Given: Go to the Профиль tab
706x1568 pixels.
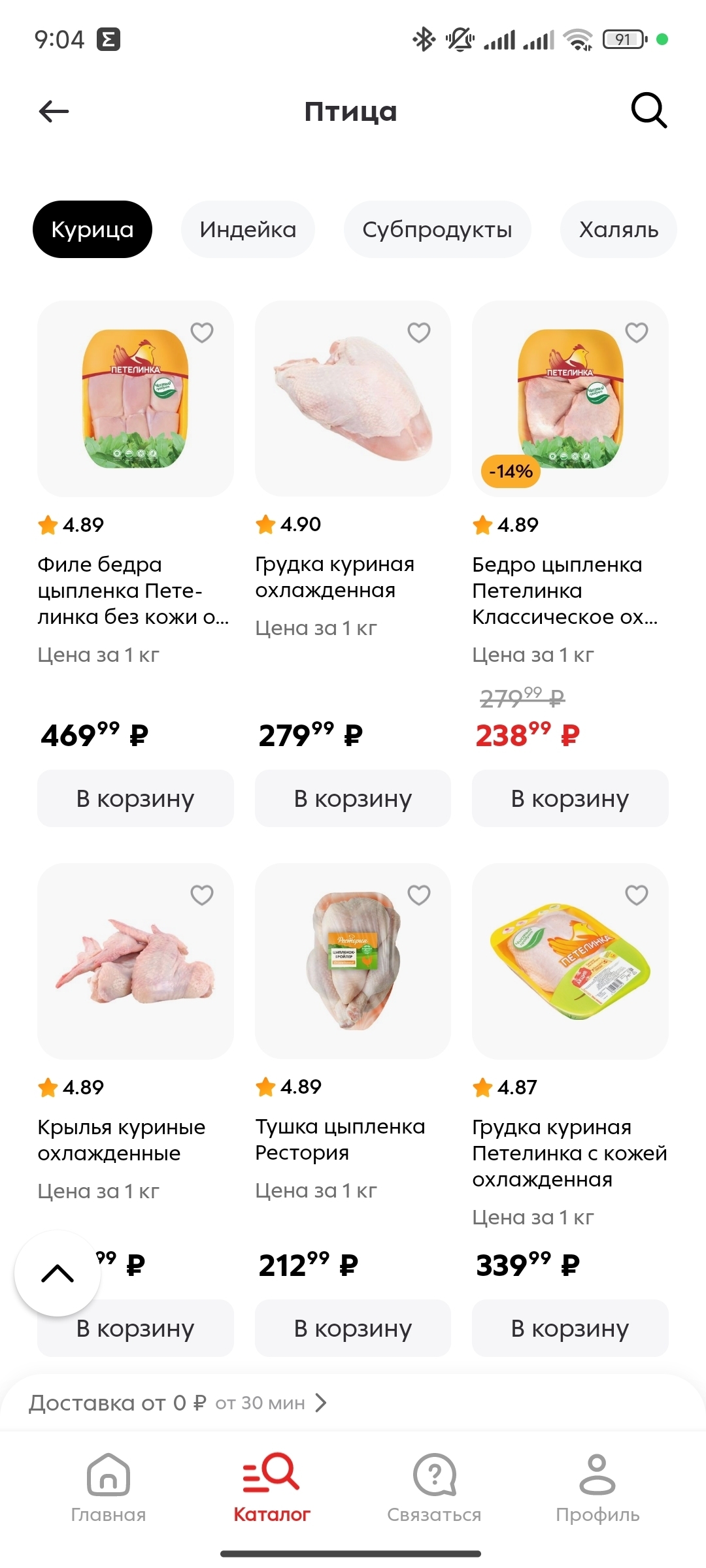Looking at the screenshot, I should click(597, 1488).
